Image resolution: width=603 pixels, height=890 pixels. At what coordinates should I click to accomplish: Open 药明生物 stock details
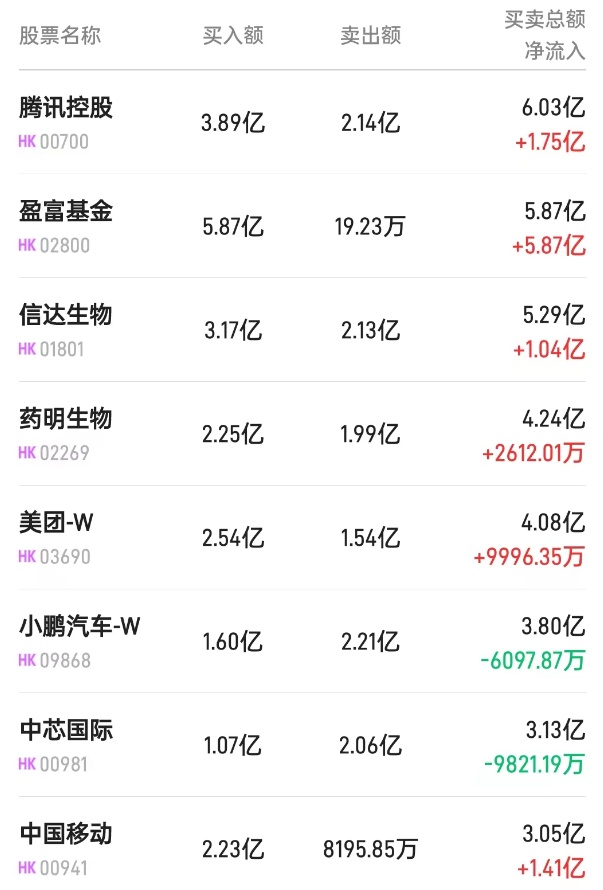[x=66, y=419]
